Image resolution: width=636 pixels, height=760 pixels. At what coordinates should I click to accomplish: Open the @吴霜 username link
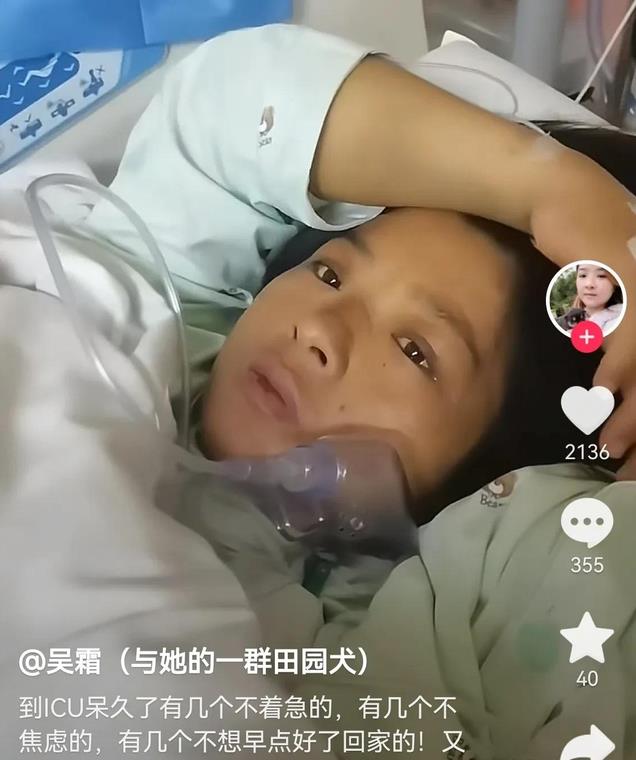193,662
